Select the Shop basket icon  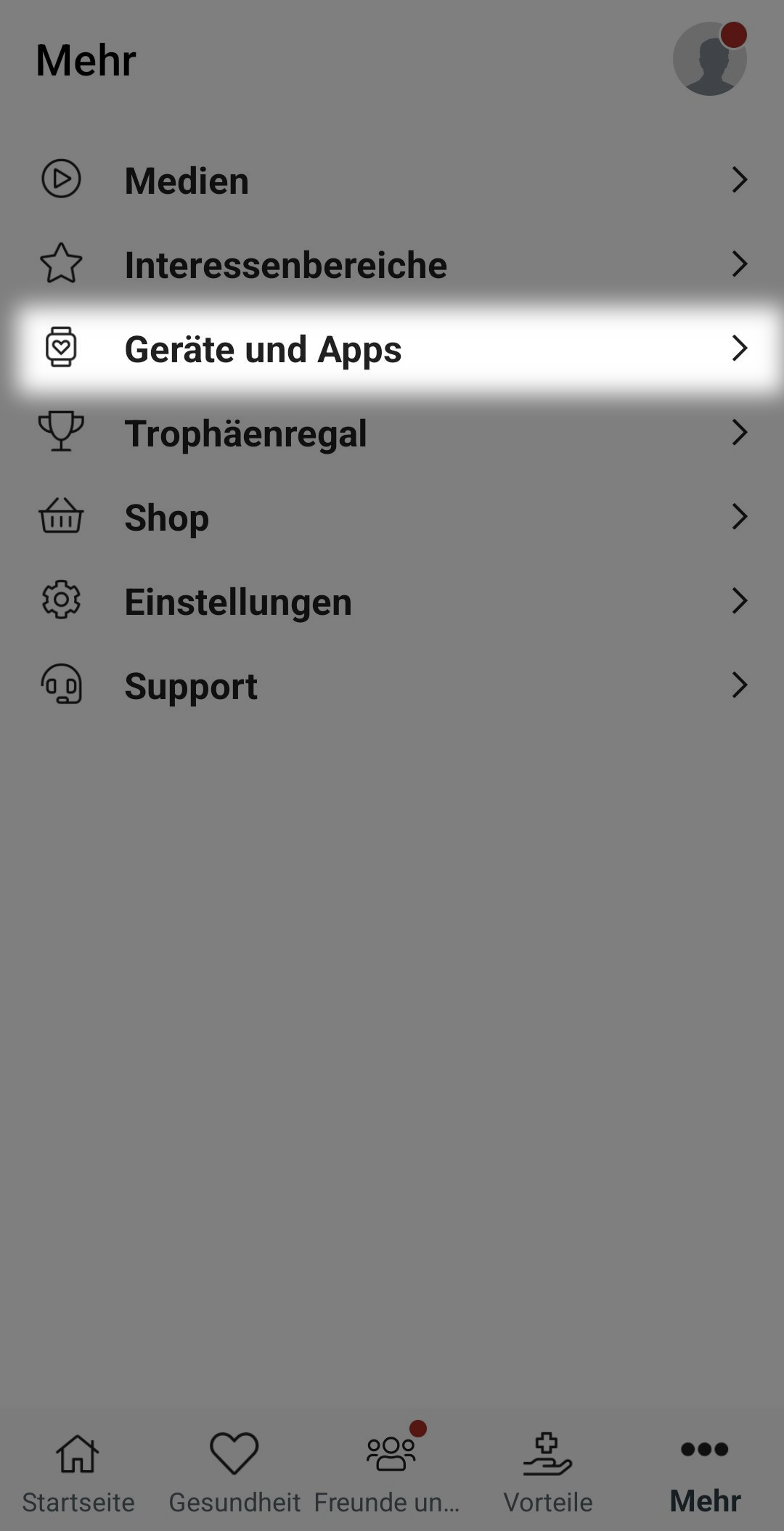pyautogui.click(x=61, y=517)
